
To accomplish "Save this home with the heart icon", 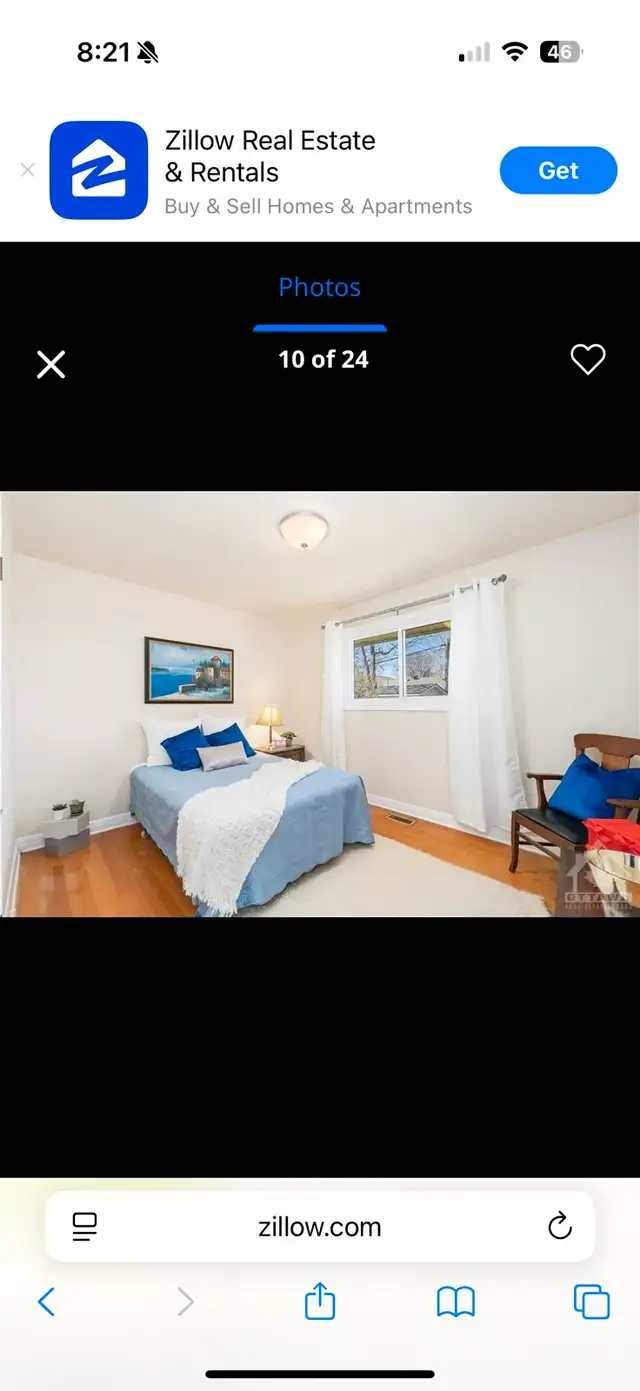I will click(587, 359).
